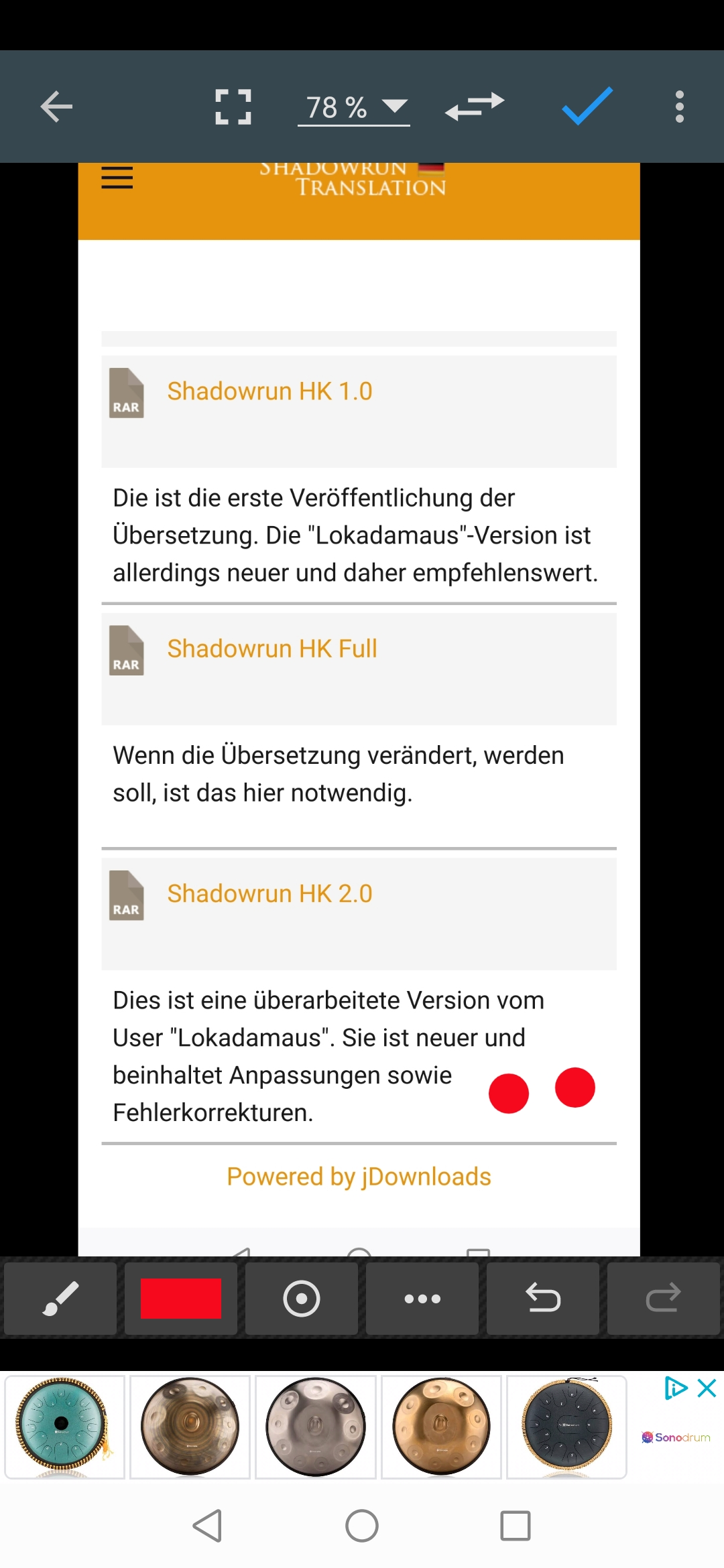Go back with the top-left arrow
Image resolution: width=724 pixels, height=1568 pixels.
click(x=56, y=107)
